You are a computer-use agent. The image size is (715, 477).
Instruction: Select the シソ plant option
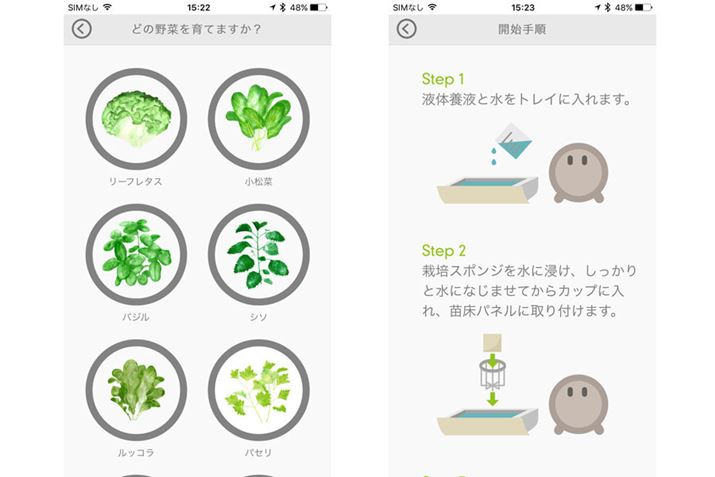click(x=258, y=255)
